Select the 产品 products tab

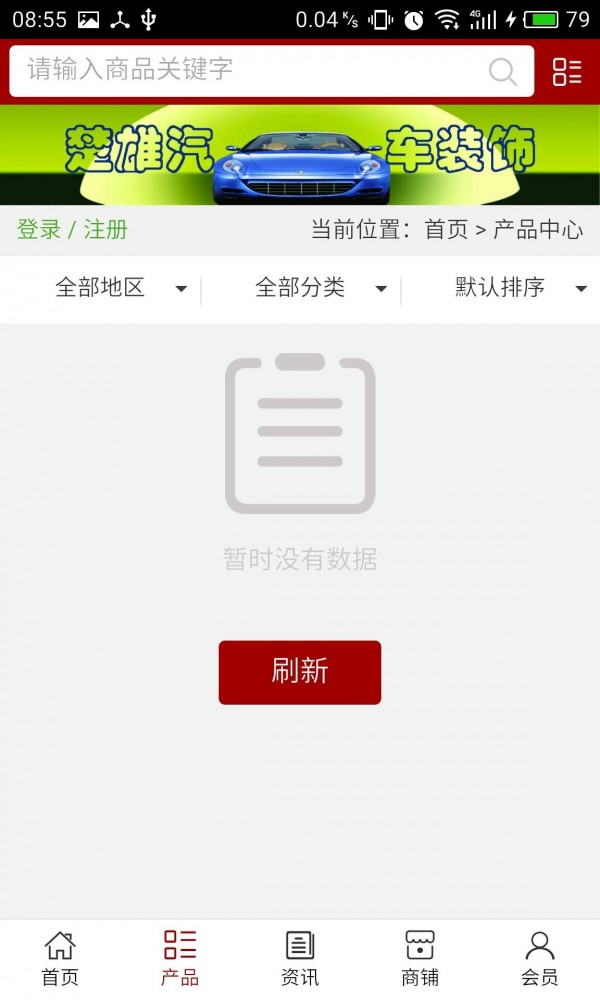[180, 958]
